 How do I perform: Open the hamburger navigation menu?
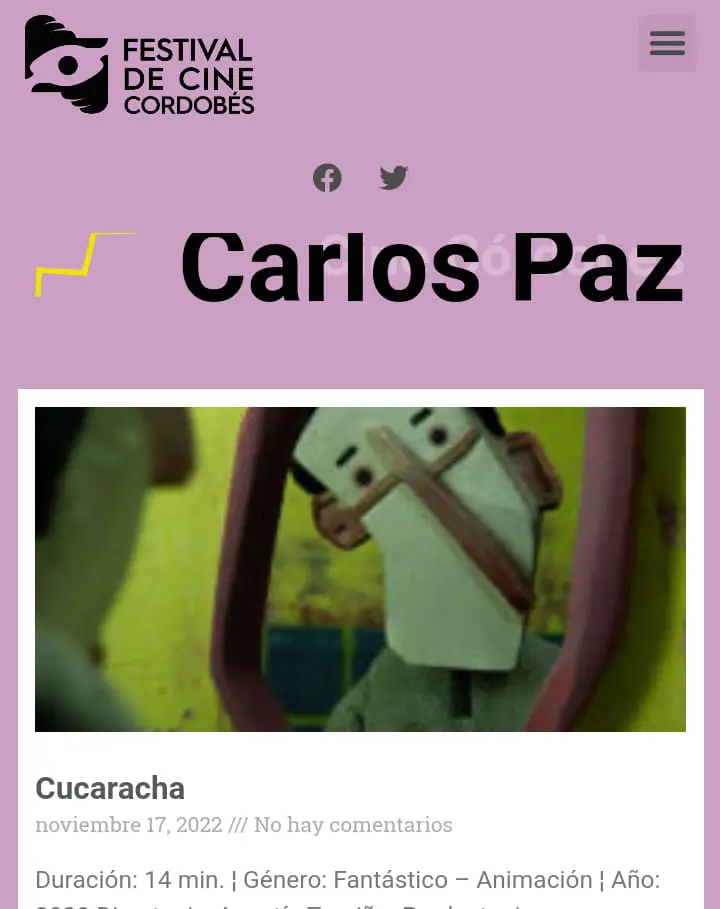[667, 43]
